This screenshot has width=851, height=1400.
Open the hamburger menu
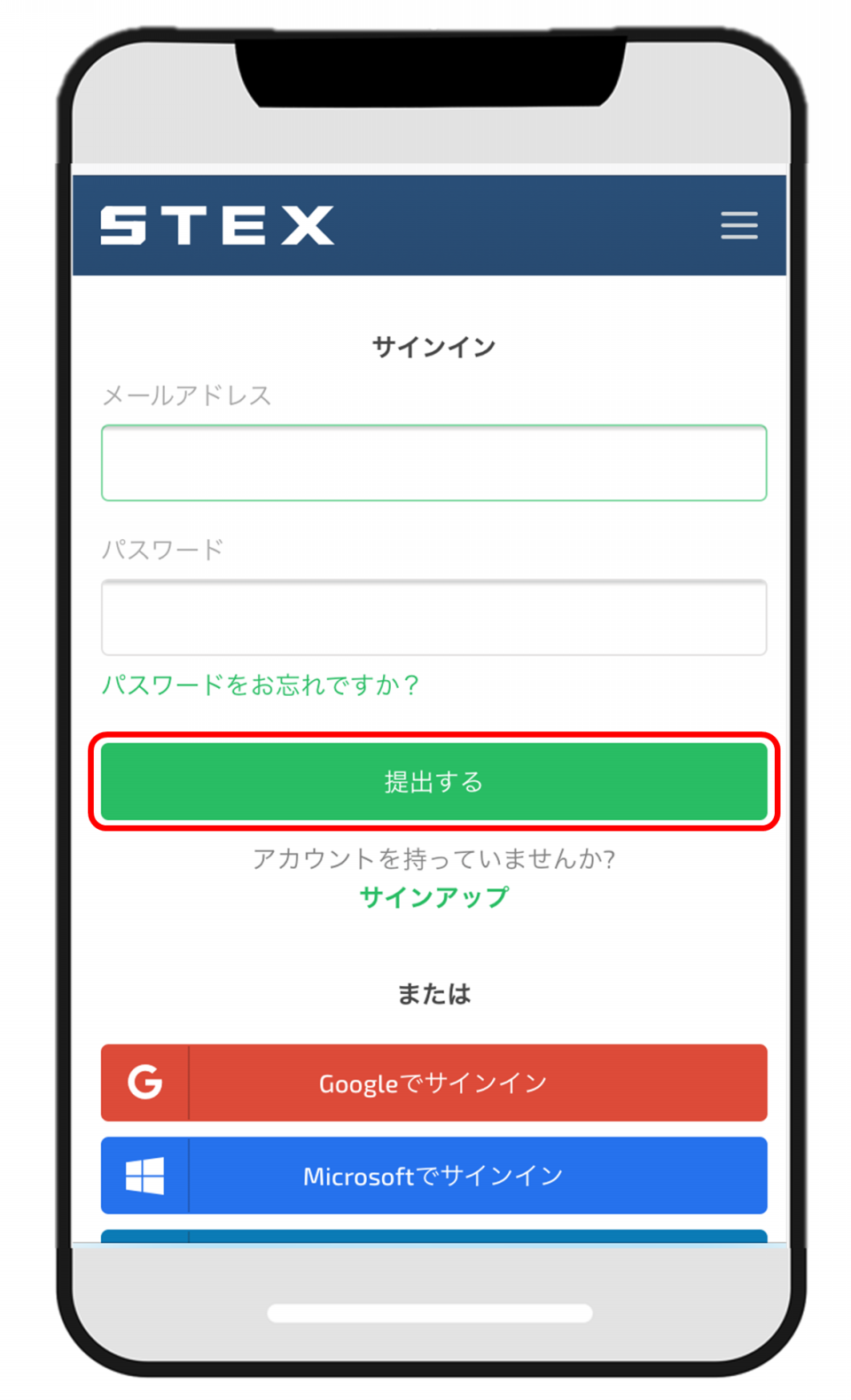tap(738, 225)
